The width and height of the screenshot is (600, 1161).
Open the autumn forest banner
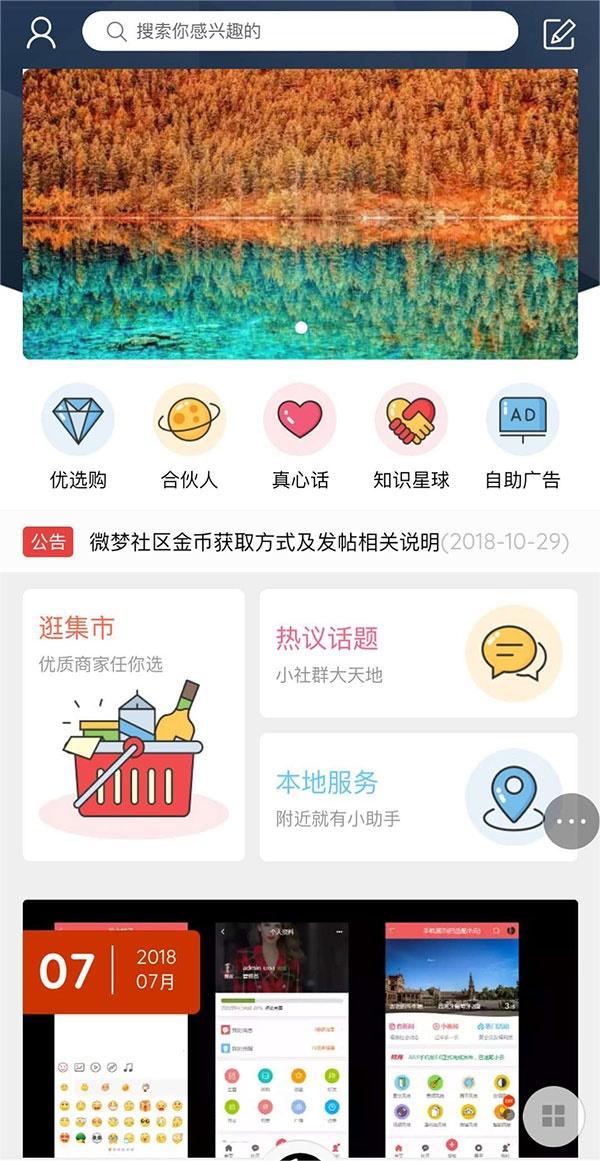pos(300,214)
